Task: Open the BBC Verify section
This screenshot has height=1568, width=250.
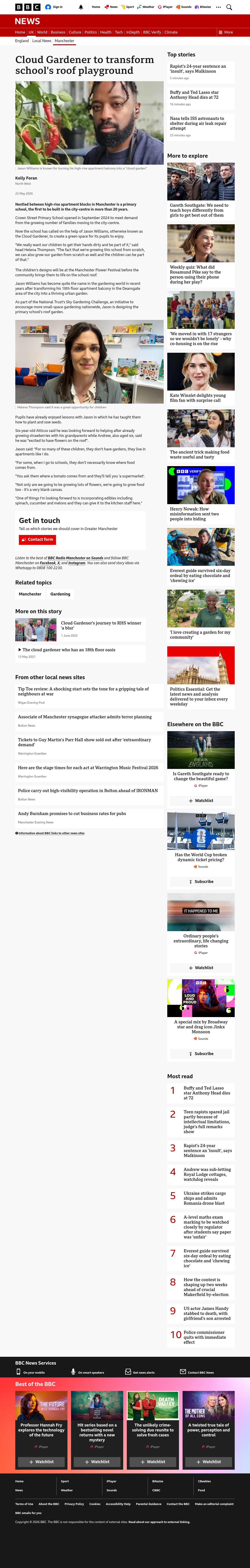Action: 152,32
